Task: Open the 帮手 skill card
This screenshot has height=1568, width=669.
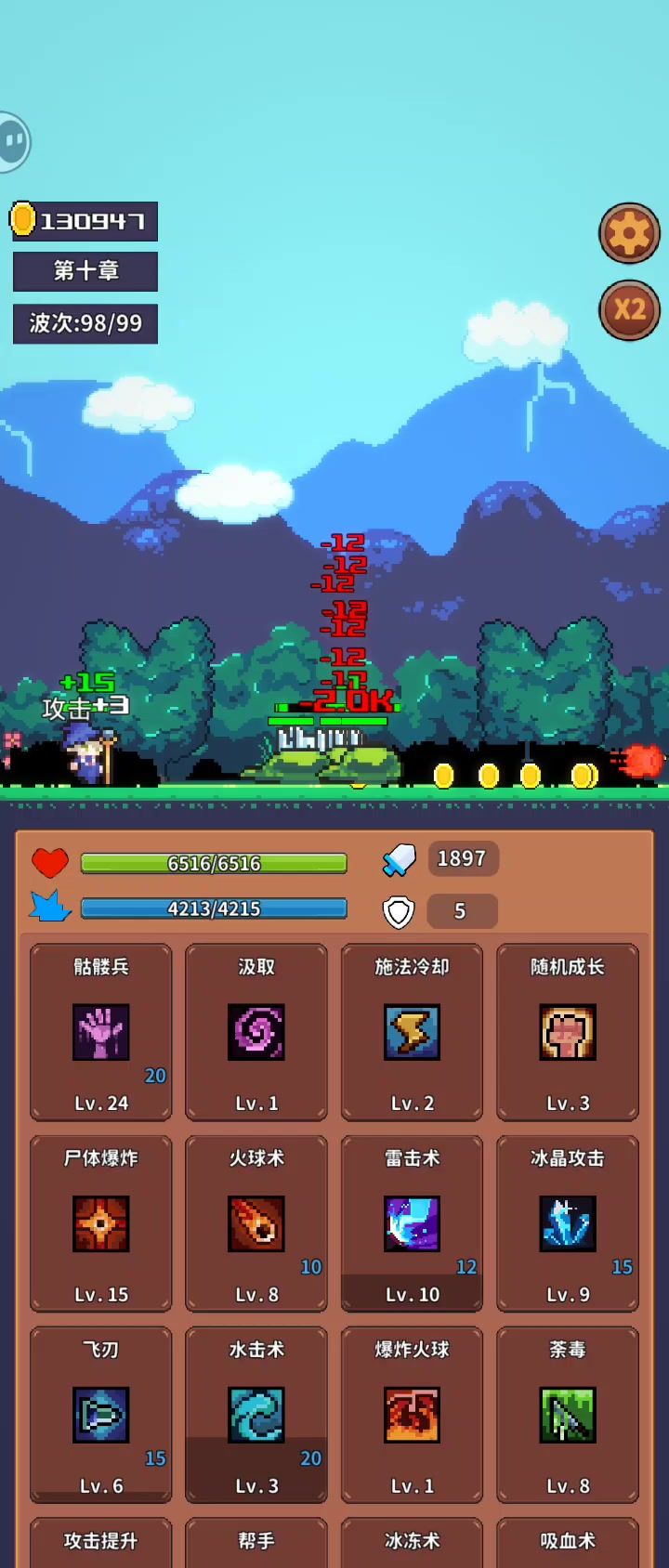Action: 256,1542
